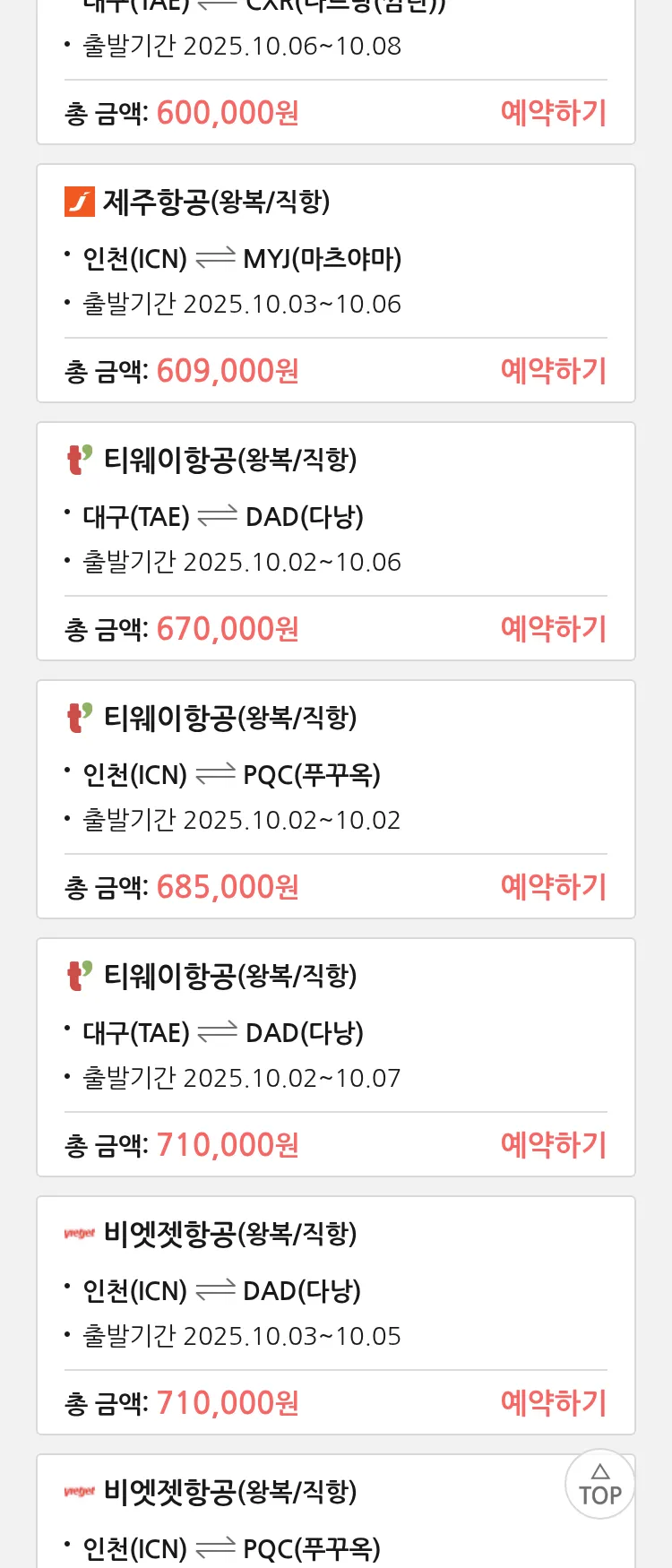Tap 예약하기 for the 600,000원 flight

click(553, 113)
